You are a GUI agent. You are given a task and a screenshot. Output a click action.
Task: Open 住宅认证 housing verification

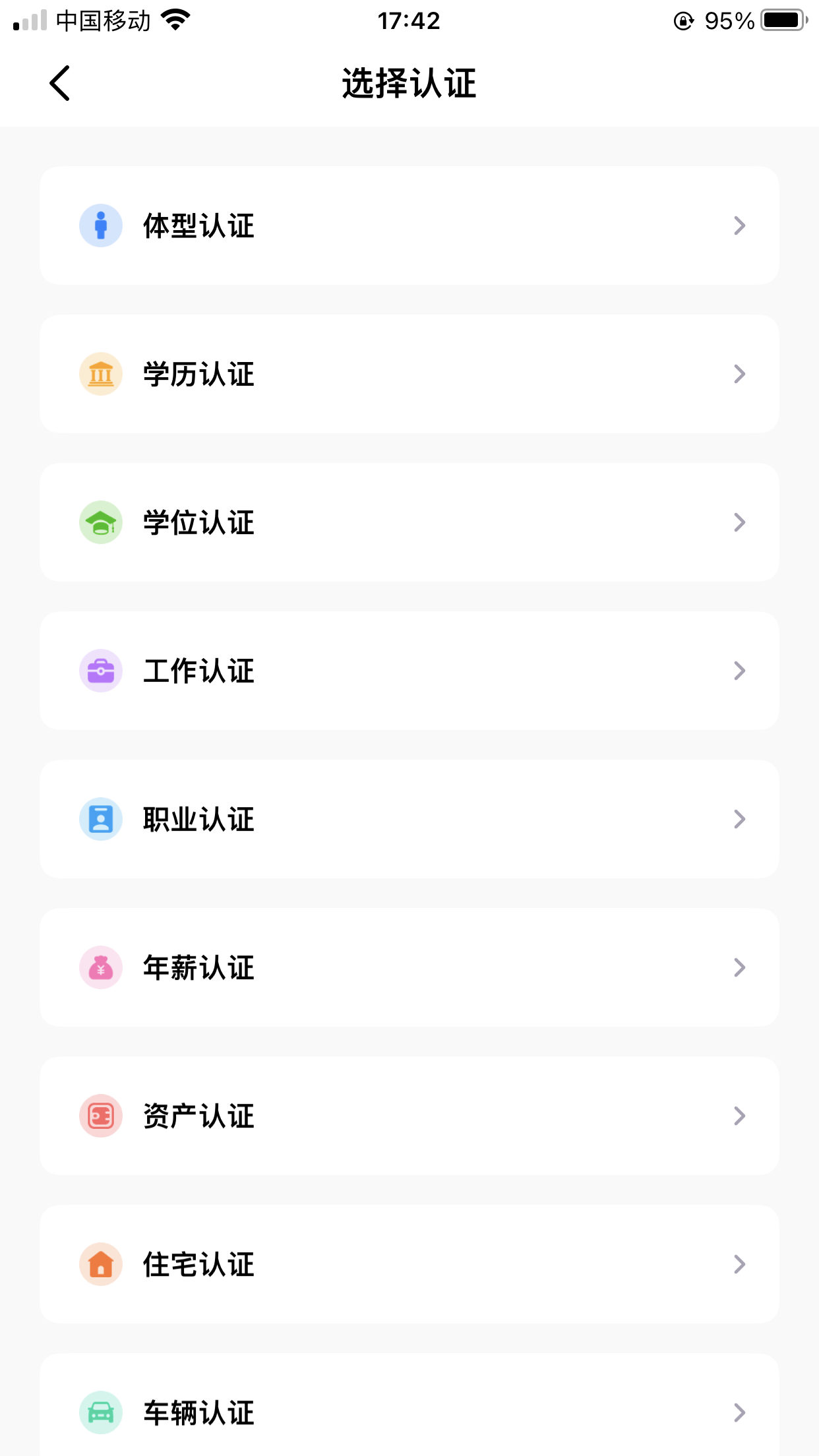[409, 1264]
